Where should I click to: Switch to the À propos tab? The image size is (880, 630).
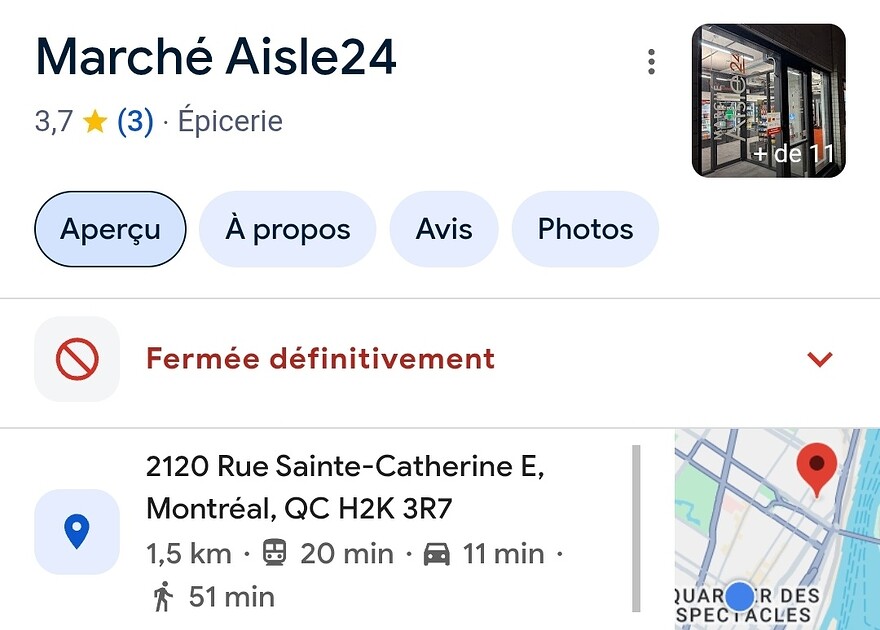click(287, 229)
